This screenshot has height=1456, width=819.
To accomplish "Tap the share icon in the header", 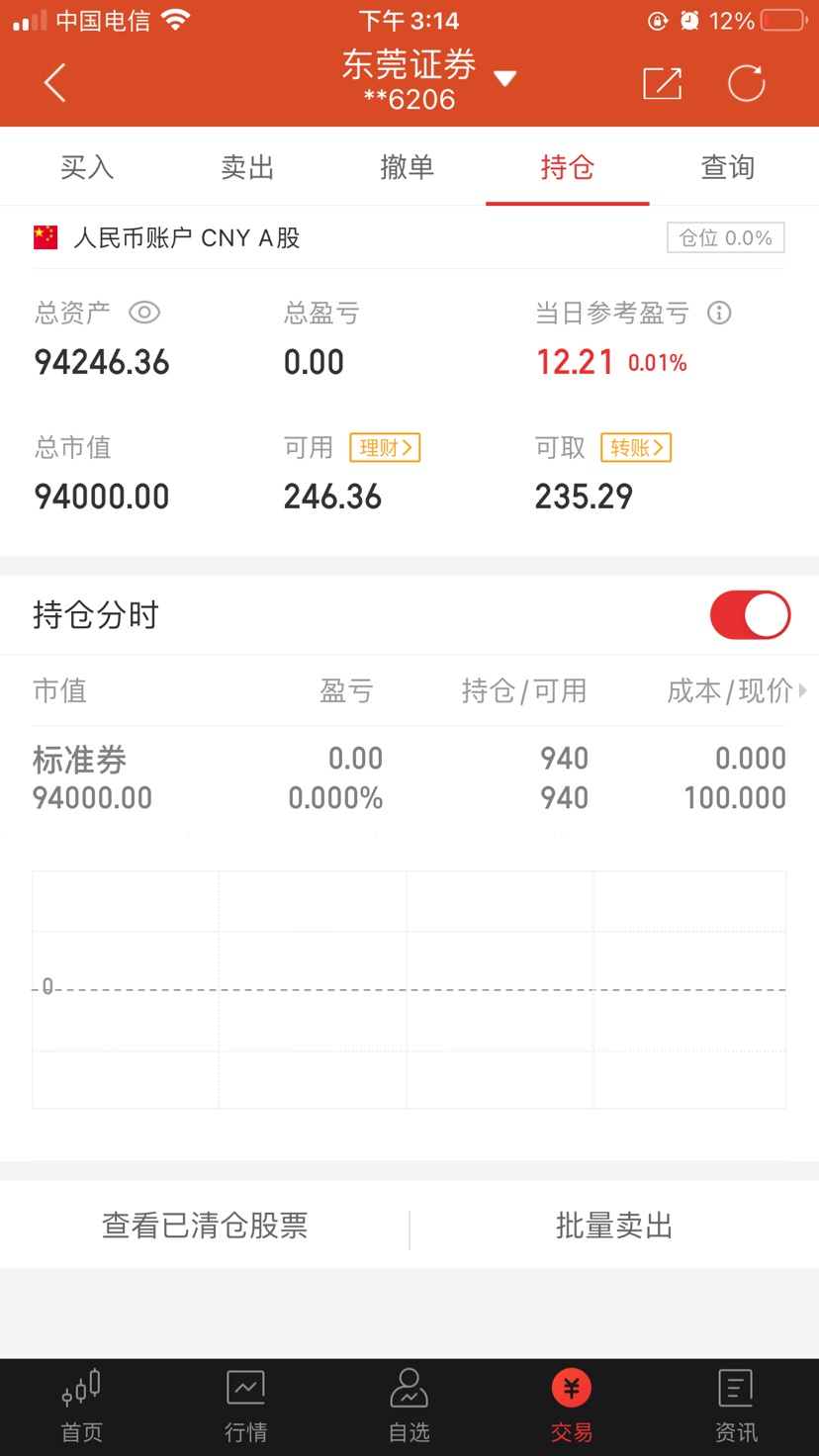I will coord(662,83).
